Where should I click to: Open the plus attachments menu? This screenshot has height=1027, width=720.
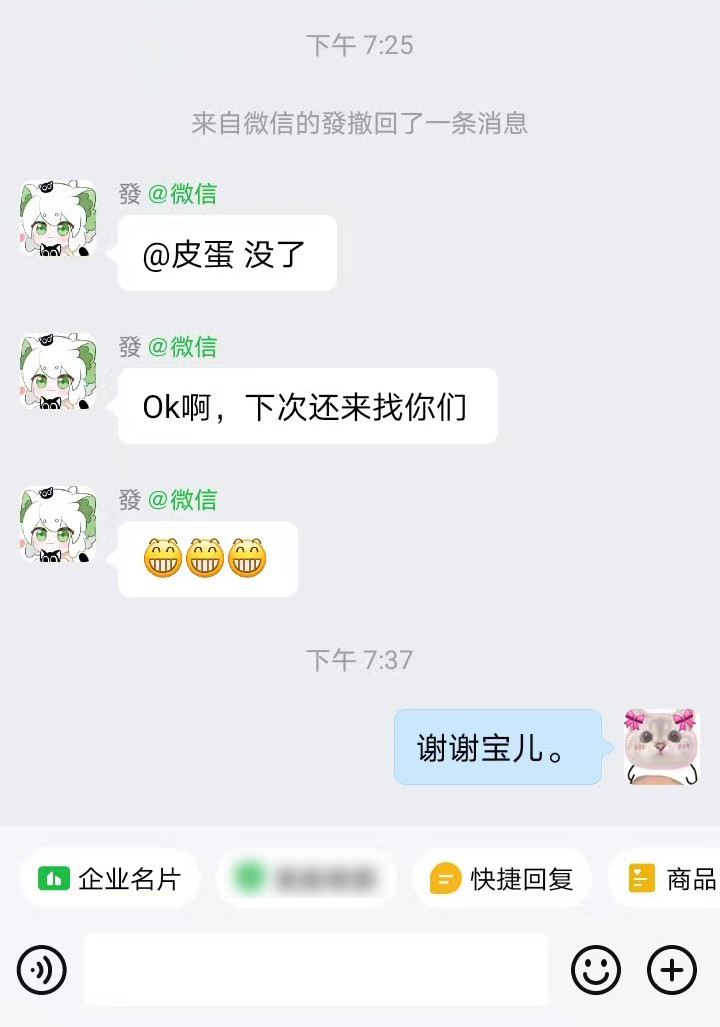(x=672, y=969)
